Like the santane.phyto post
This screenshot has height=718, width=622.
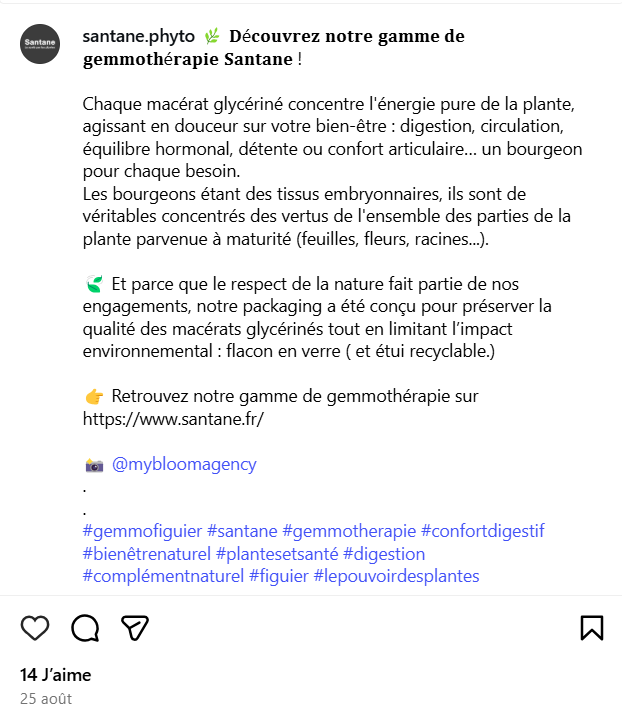[x=35, y=627]
